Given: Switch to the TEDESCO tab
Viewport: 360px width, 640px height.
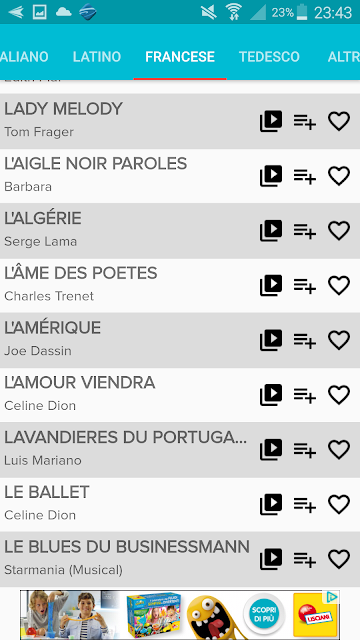Looking at the screenshot, I should pos(269,57).
